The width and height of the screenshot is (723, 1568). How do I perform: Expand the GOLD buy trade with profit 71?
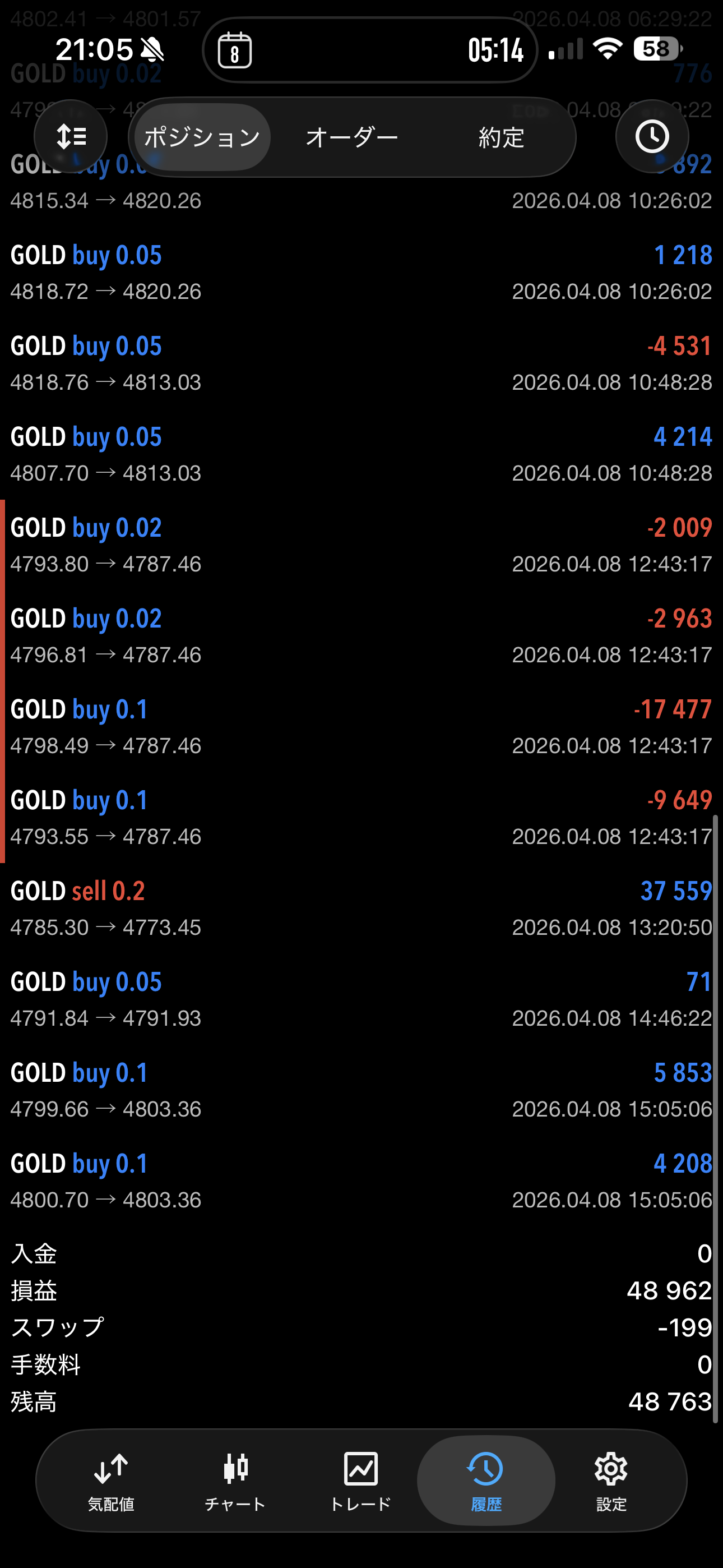click(361, 999)
